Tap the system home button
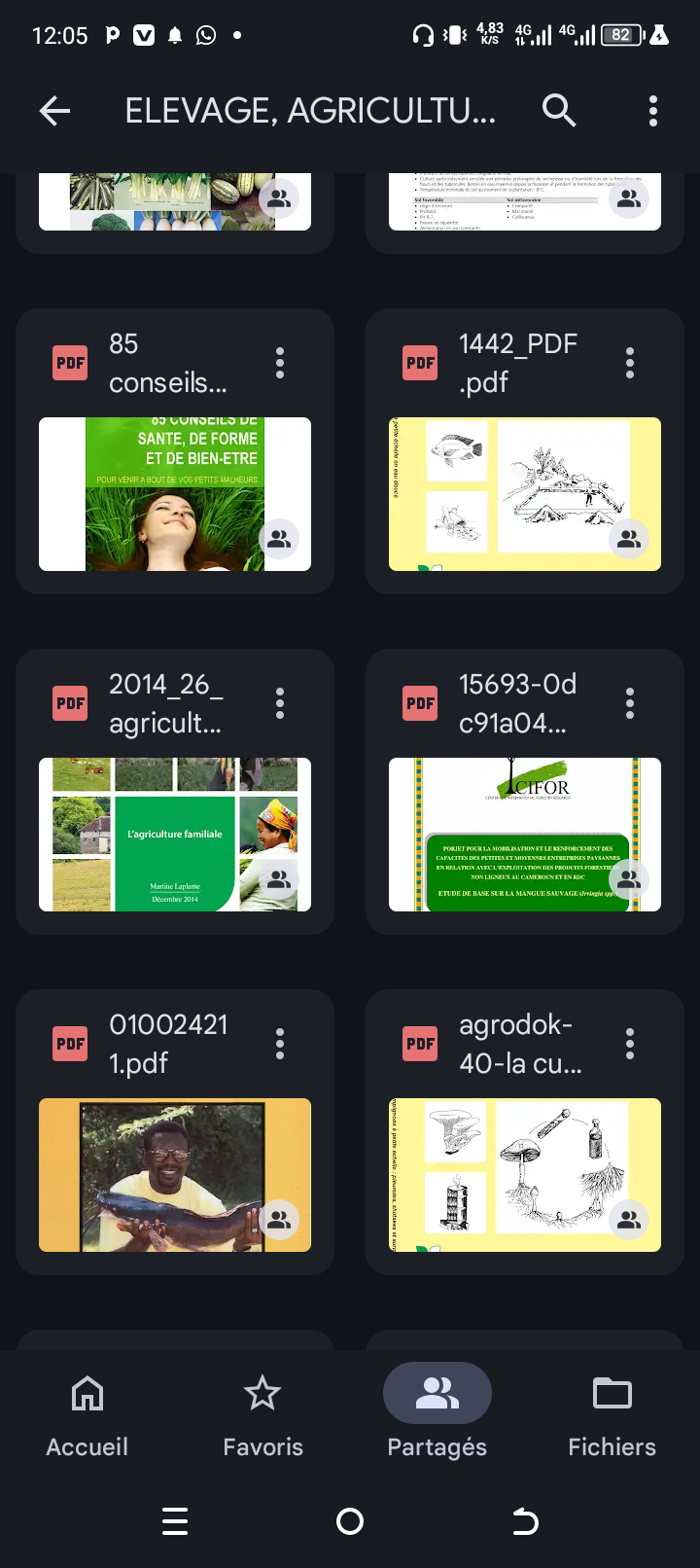 [x=350, y=1521]
